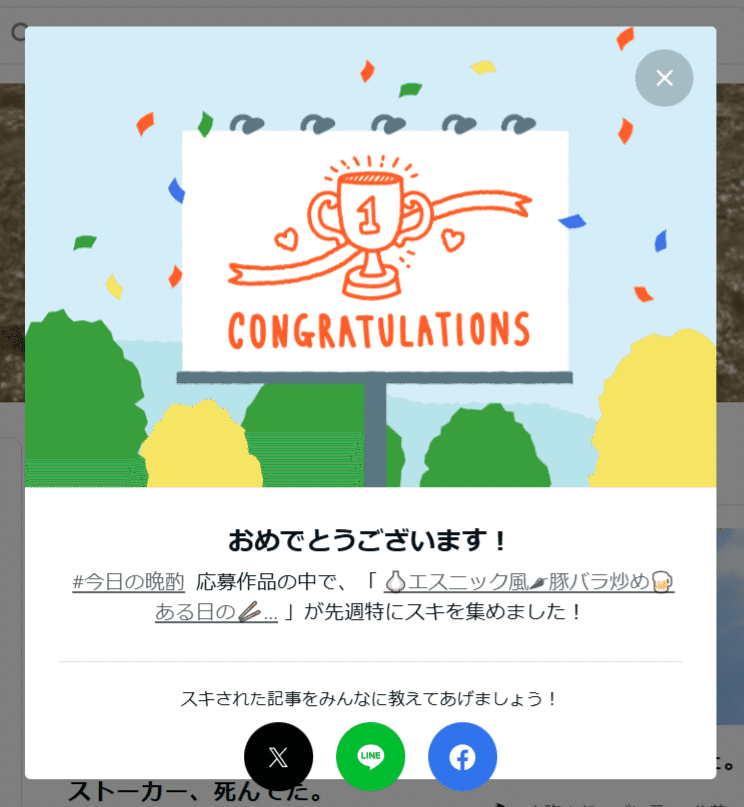Share the article via LINE
Screen dimensions: 744x807
370,756
